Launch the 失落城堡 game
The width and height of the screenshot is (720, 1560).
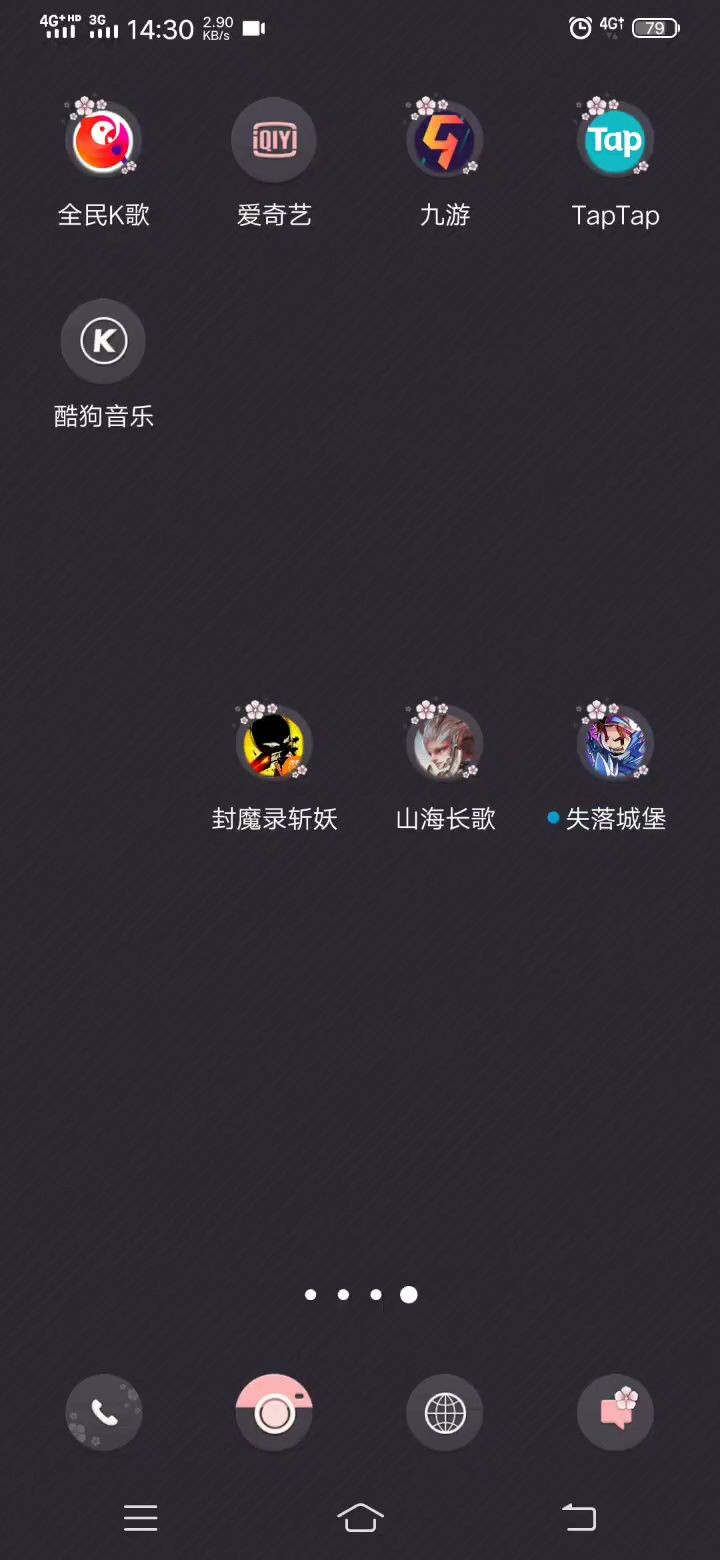tap(615, 745)
